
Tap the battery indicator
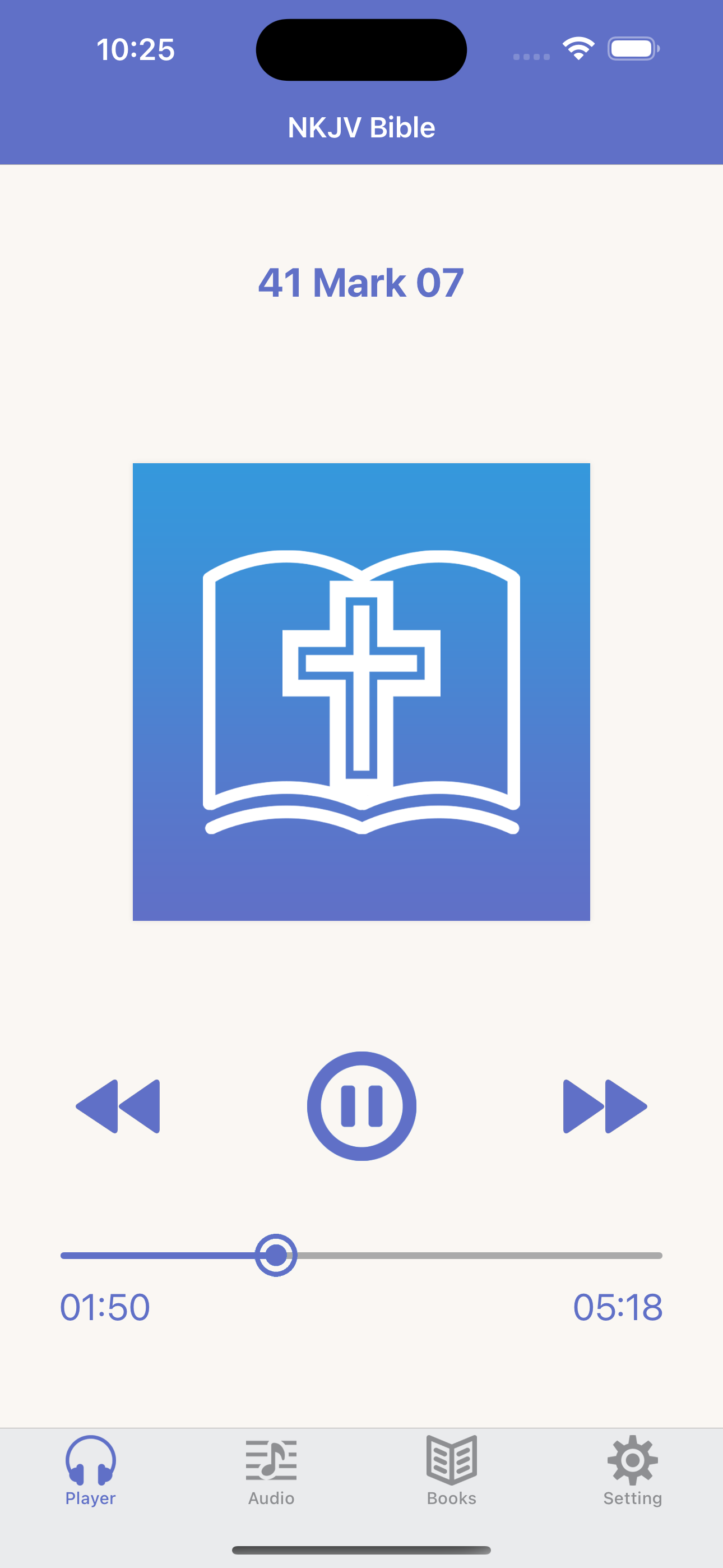[x=632, y=49]
